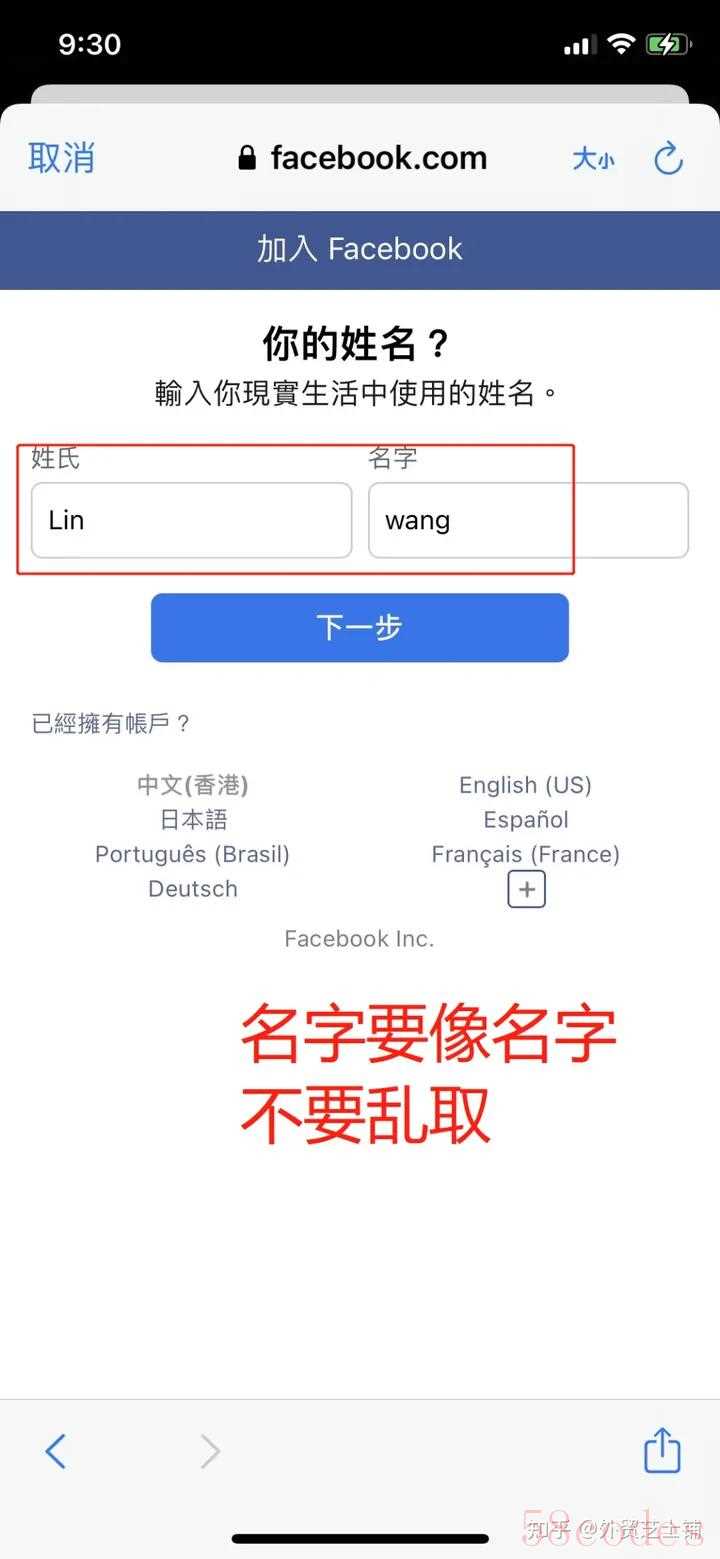
Task: Edit the 名字 field containing wang
Action: tap(528, 520)
